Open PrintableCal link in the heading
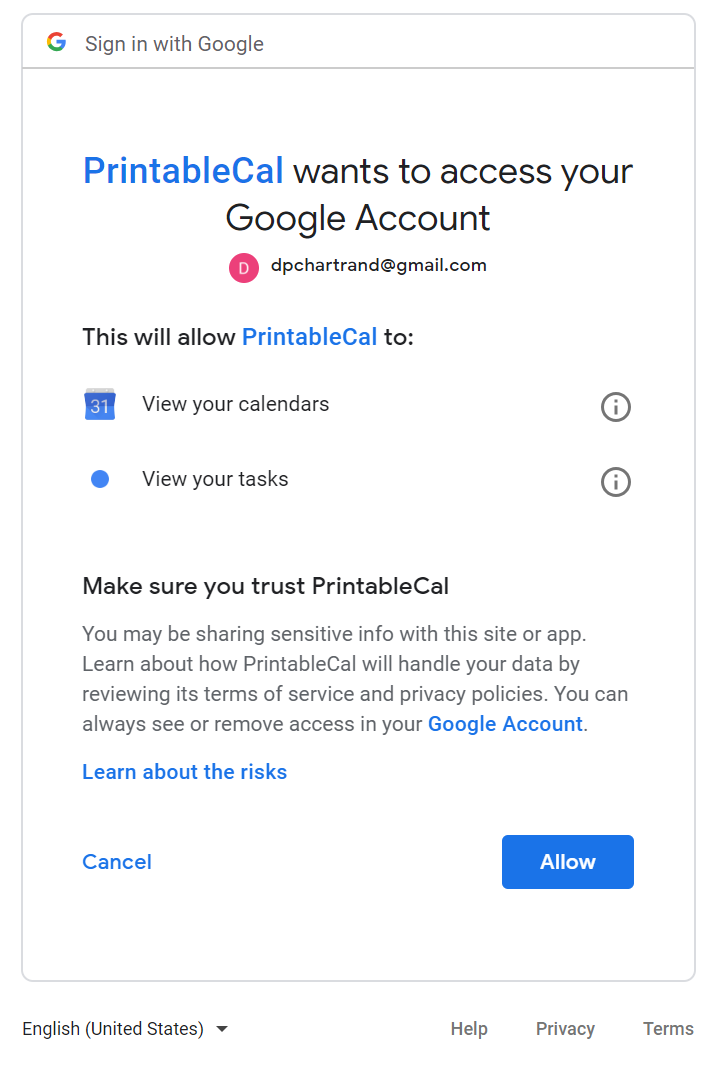This screenshot has height=1077, width=718. tap(183, 171)
